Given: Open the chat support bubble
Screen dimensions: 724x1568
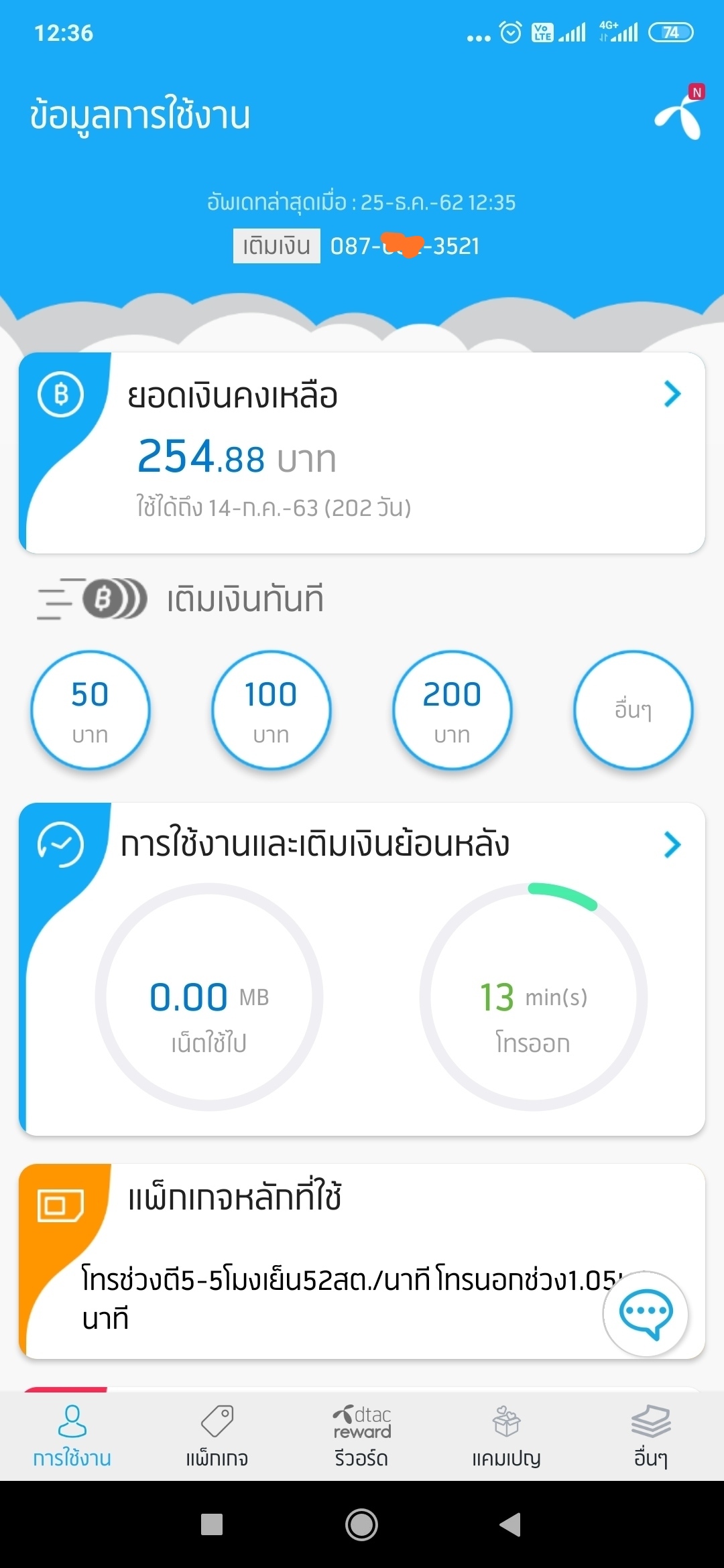Looking at the screenshot, I should [x=646, y=1313].
